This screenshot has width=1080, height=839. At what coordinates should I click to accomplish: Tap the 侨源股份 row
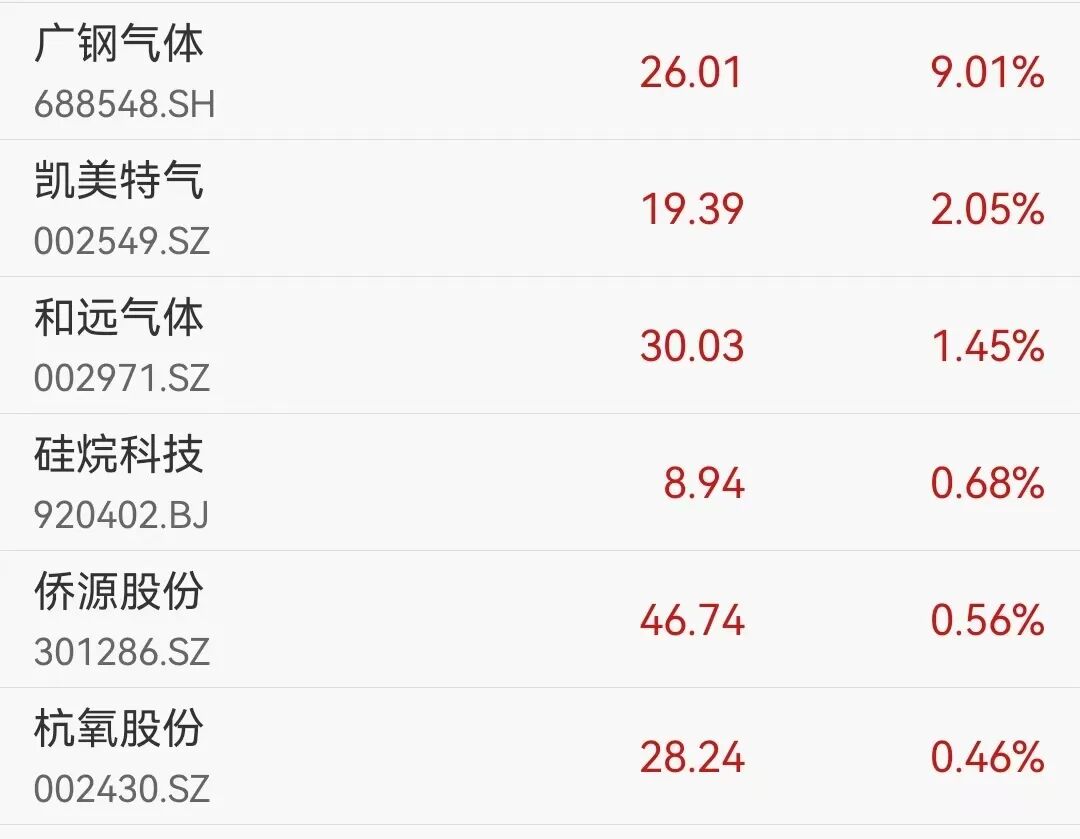click(120, 594)
